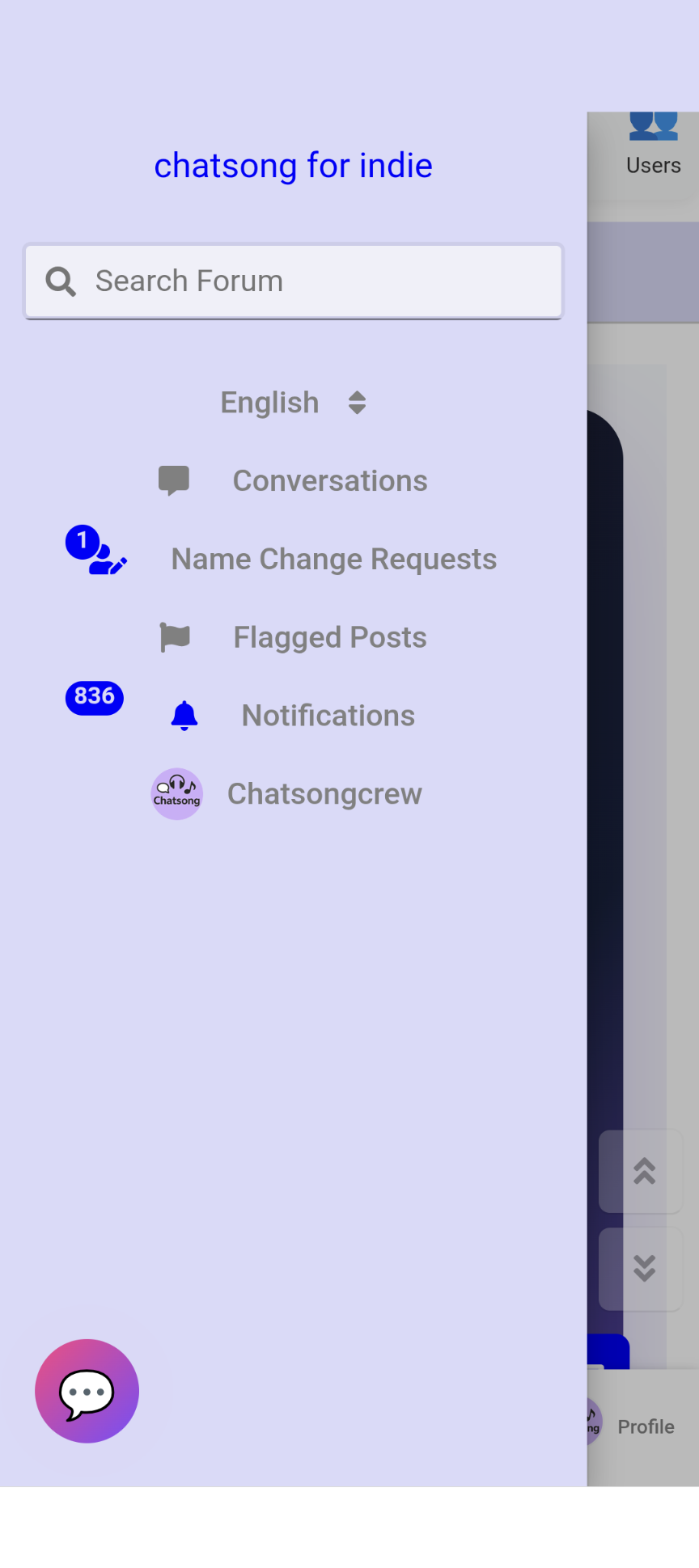This screenshot has width=699, height=1568.
Task: Open the chatsong for indie forum title link
Action: pyautogui.click(x=293, y=166)
